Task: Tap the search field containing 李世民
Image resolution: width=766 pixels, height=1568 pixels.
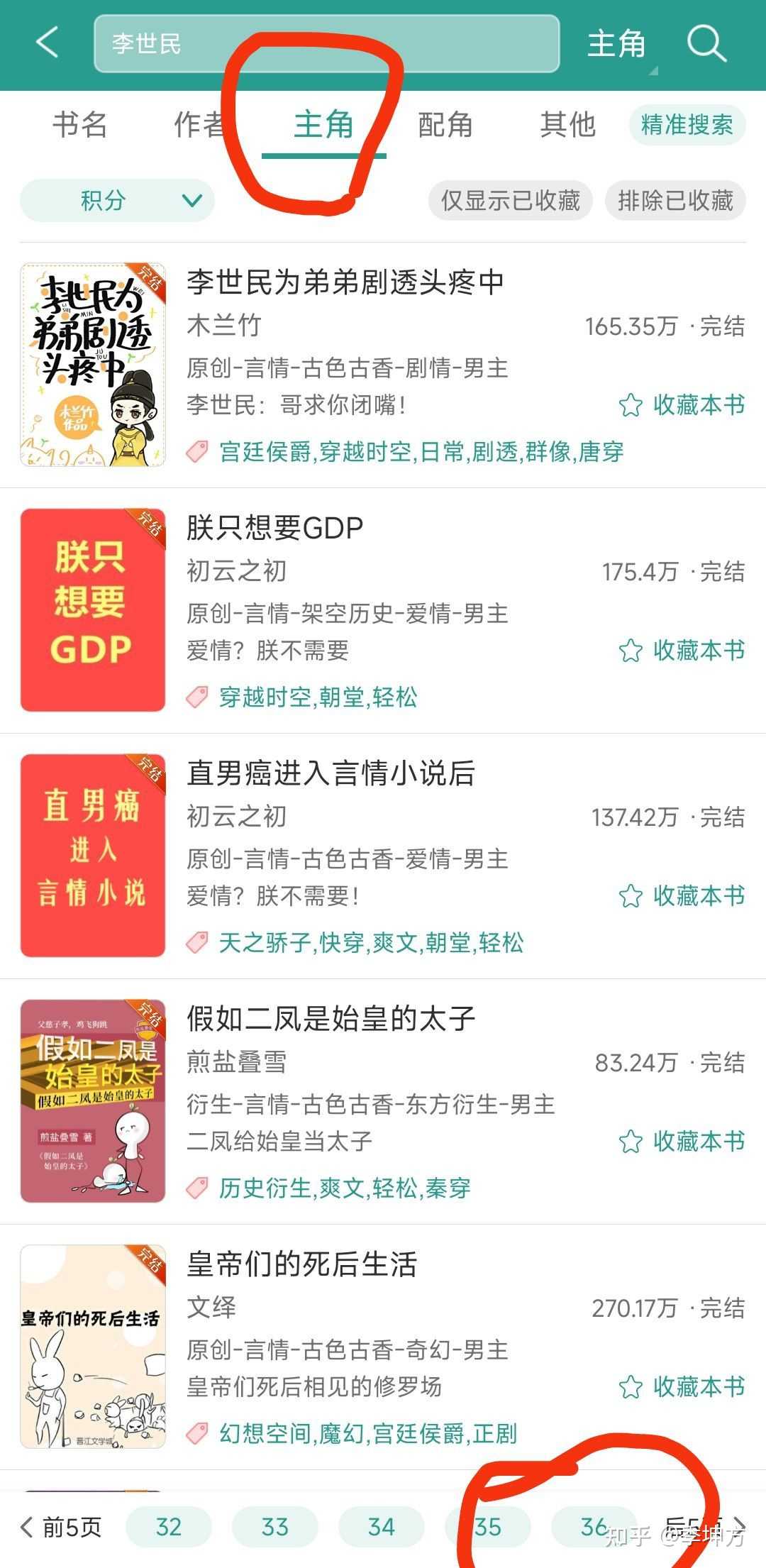Action: tap(326, 44)
